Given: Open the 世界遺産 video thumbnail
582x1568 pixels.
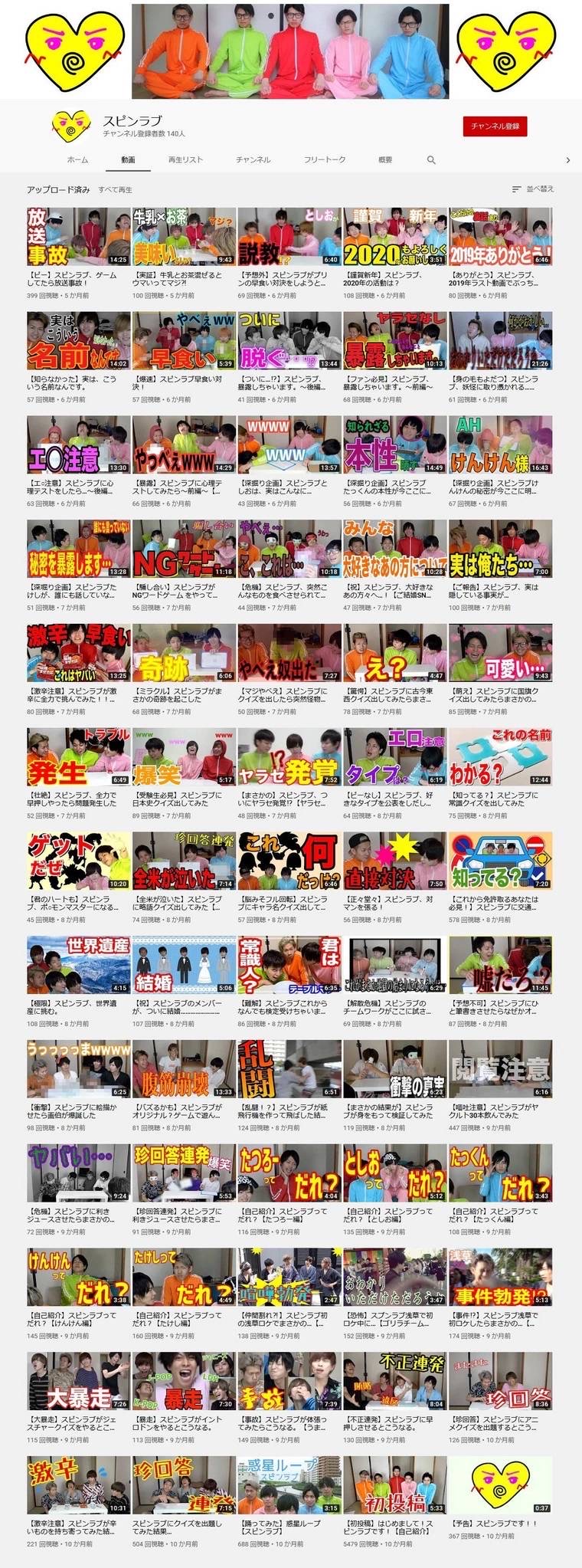Looking at the screenshot, I should (78, 965).
